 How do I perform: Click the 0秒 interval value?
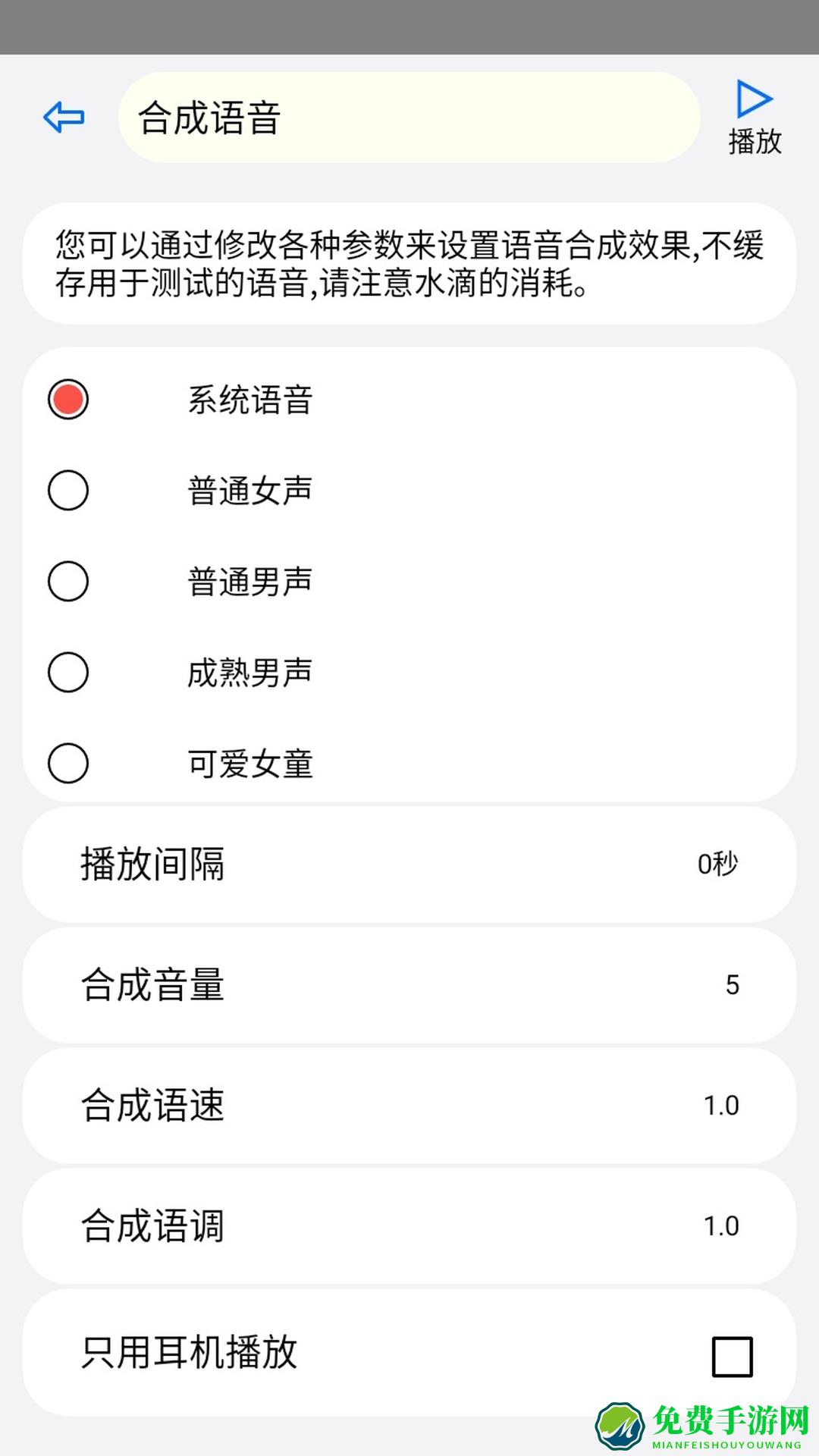(x=717, y=863)
